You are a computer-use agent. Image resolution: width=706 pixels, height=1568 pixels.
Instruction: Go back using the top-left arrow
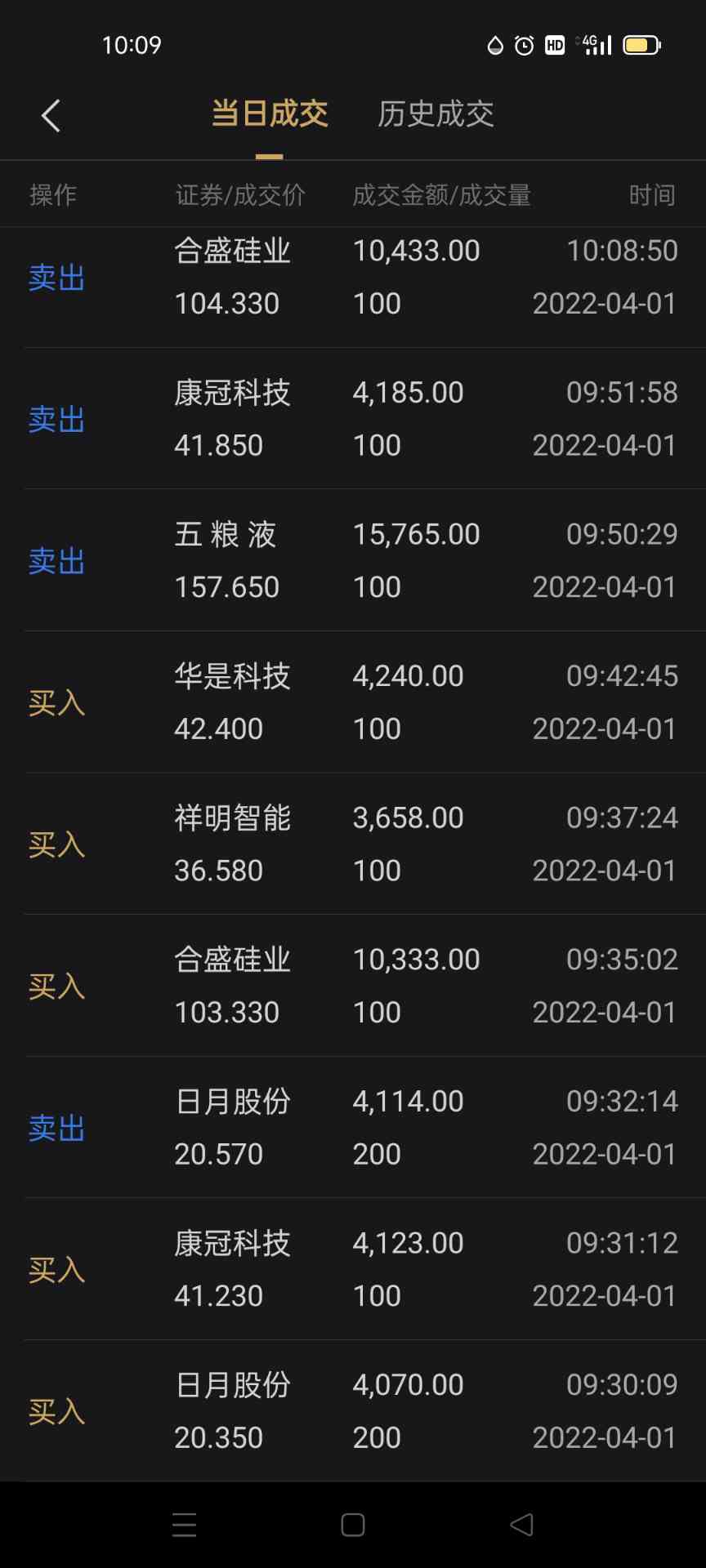click(51, 115)
